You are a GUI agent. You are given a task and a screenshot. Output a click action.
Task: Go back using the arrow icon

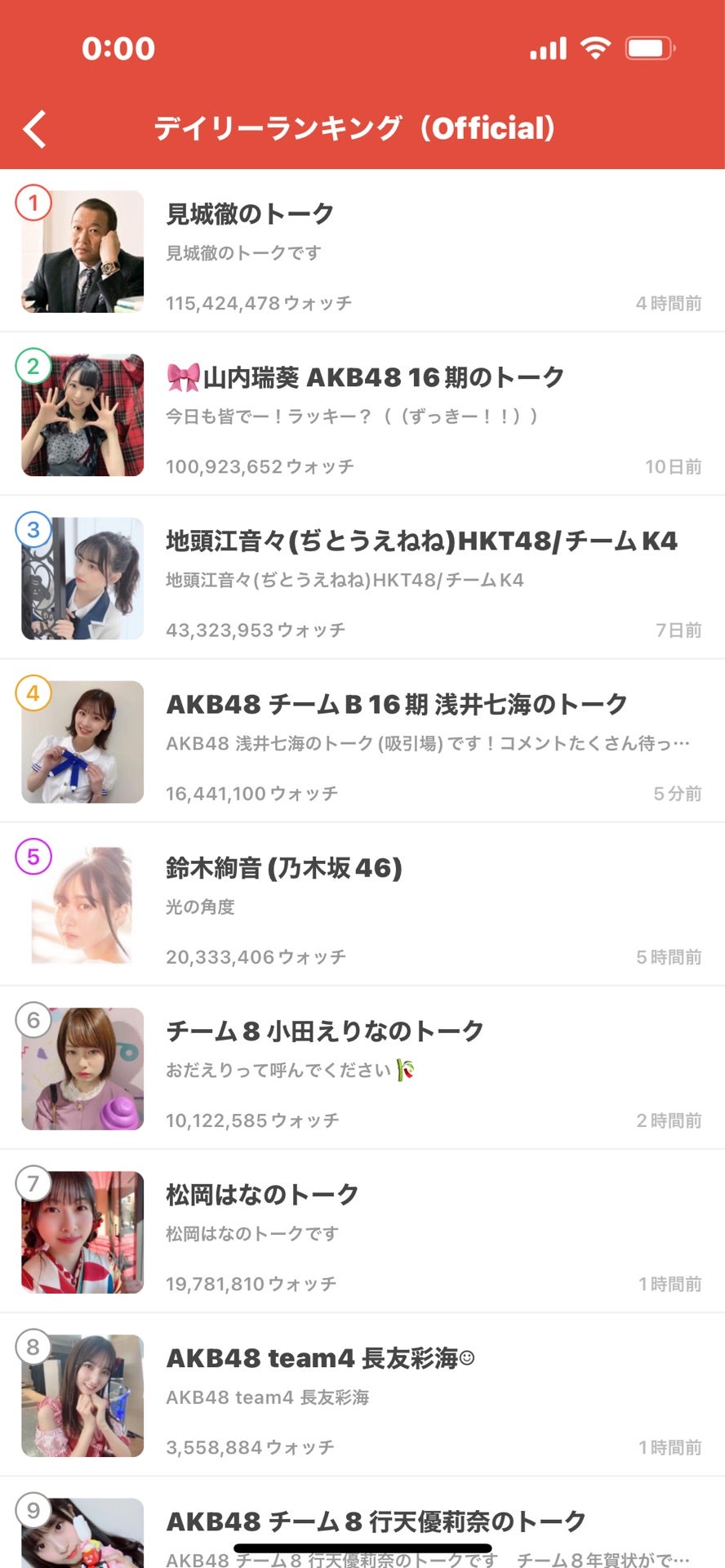click(x=35, y=129)
